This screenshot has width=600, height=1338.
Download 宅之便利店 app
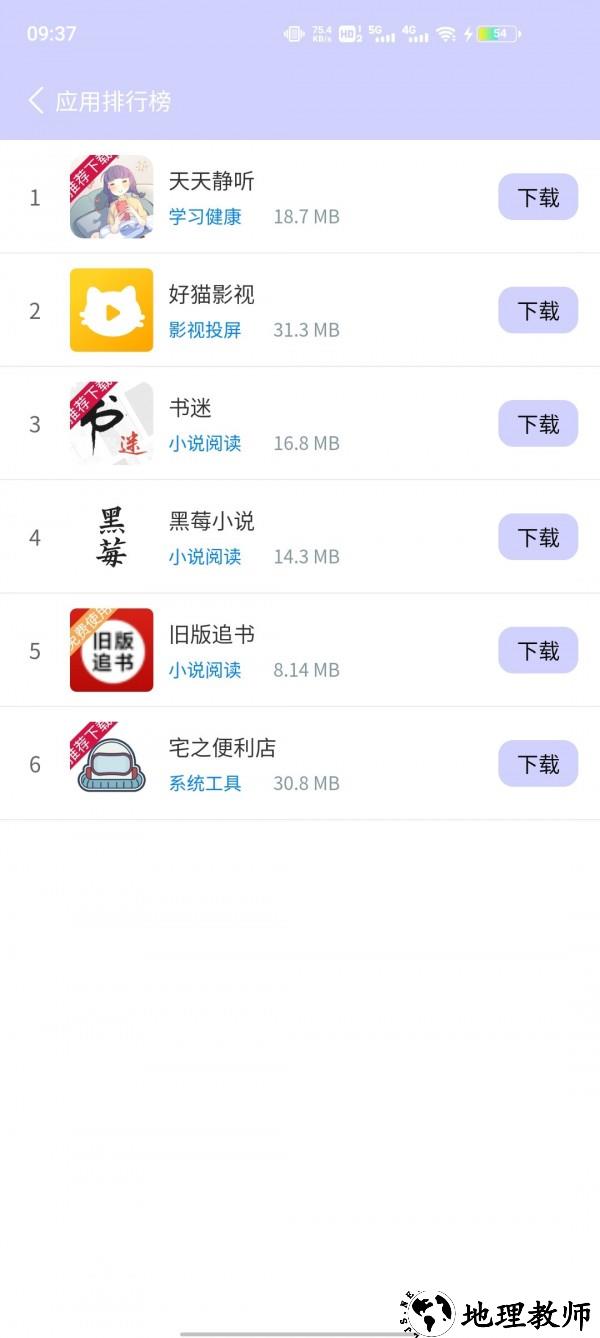coord(538,764)
